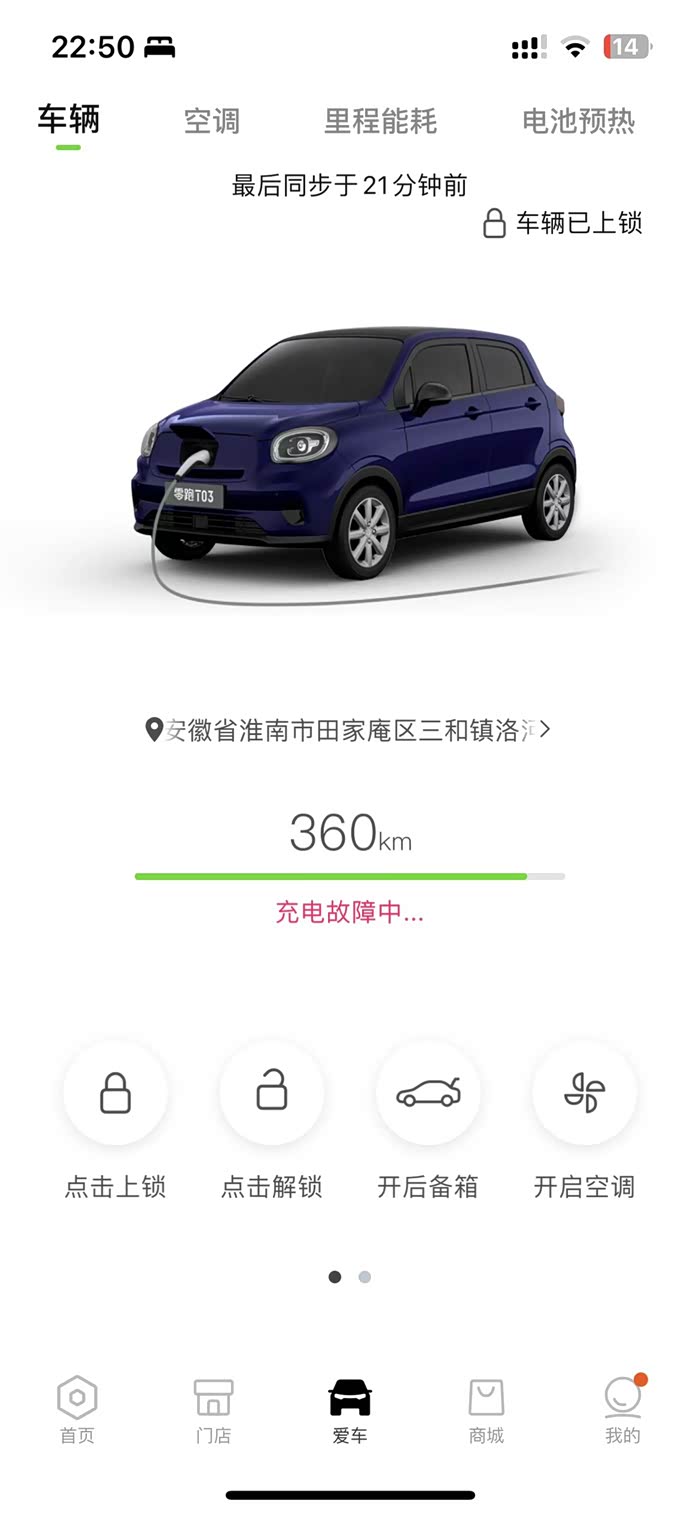700x1514 pixels.
Task: Open the 里程能耗 tab
Action: pyautogui.click(x=380, y=122)
